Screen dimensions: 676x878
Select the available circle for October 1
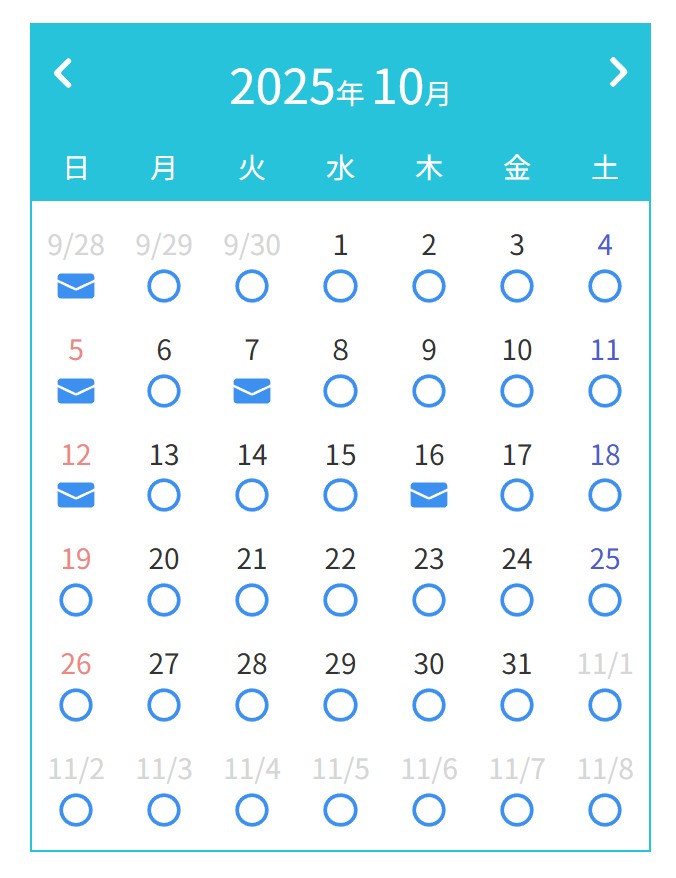tap(341, 287)
